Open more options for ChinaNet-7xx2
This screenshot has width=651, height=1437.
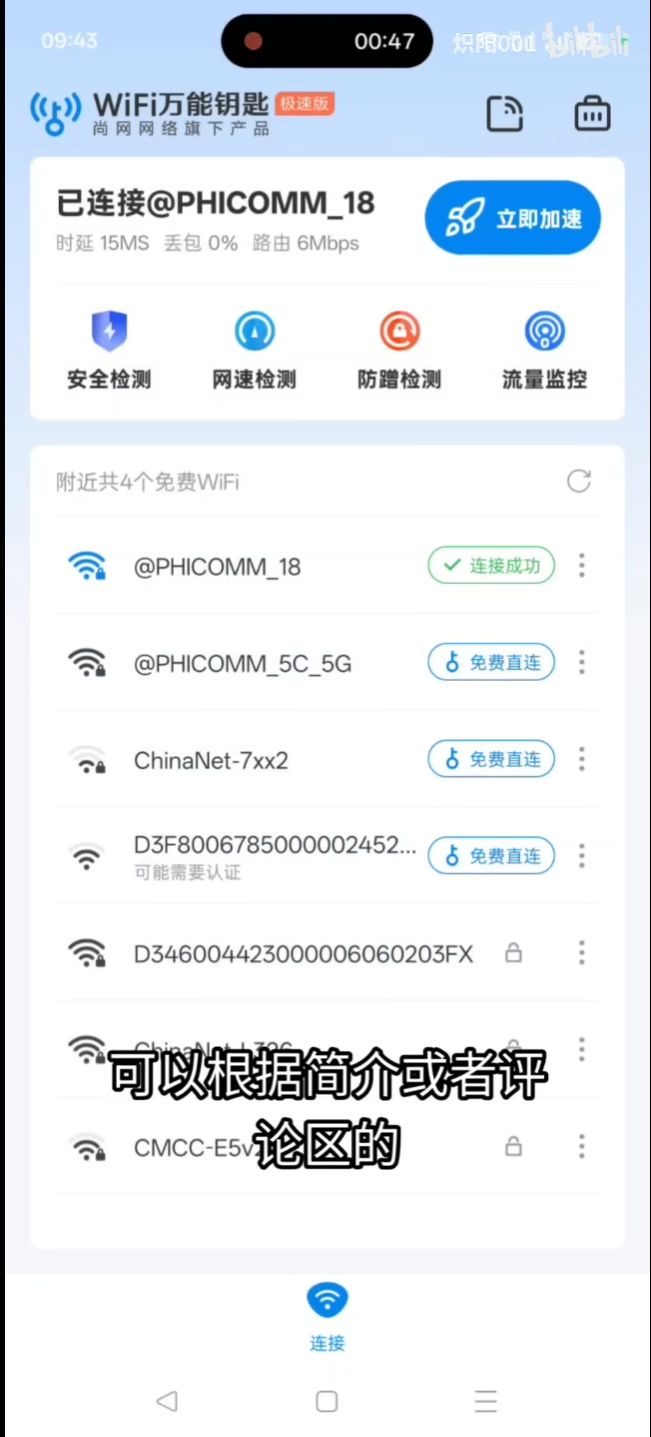[581, 759]
